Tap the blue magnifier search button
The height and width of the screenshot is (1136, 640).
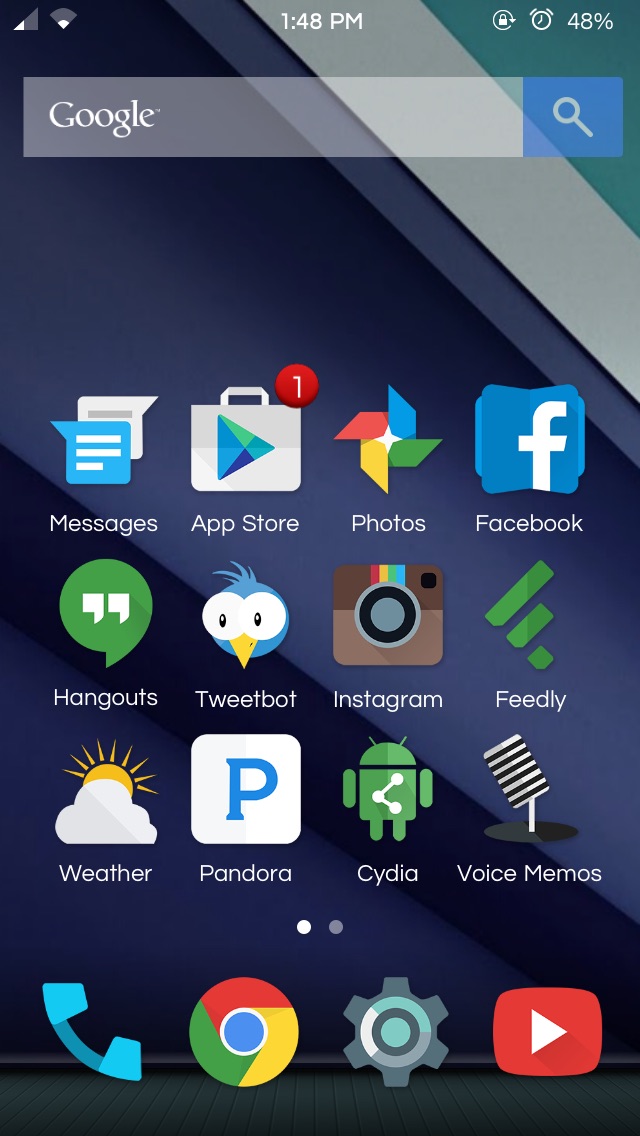click(573, 117)
